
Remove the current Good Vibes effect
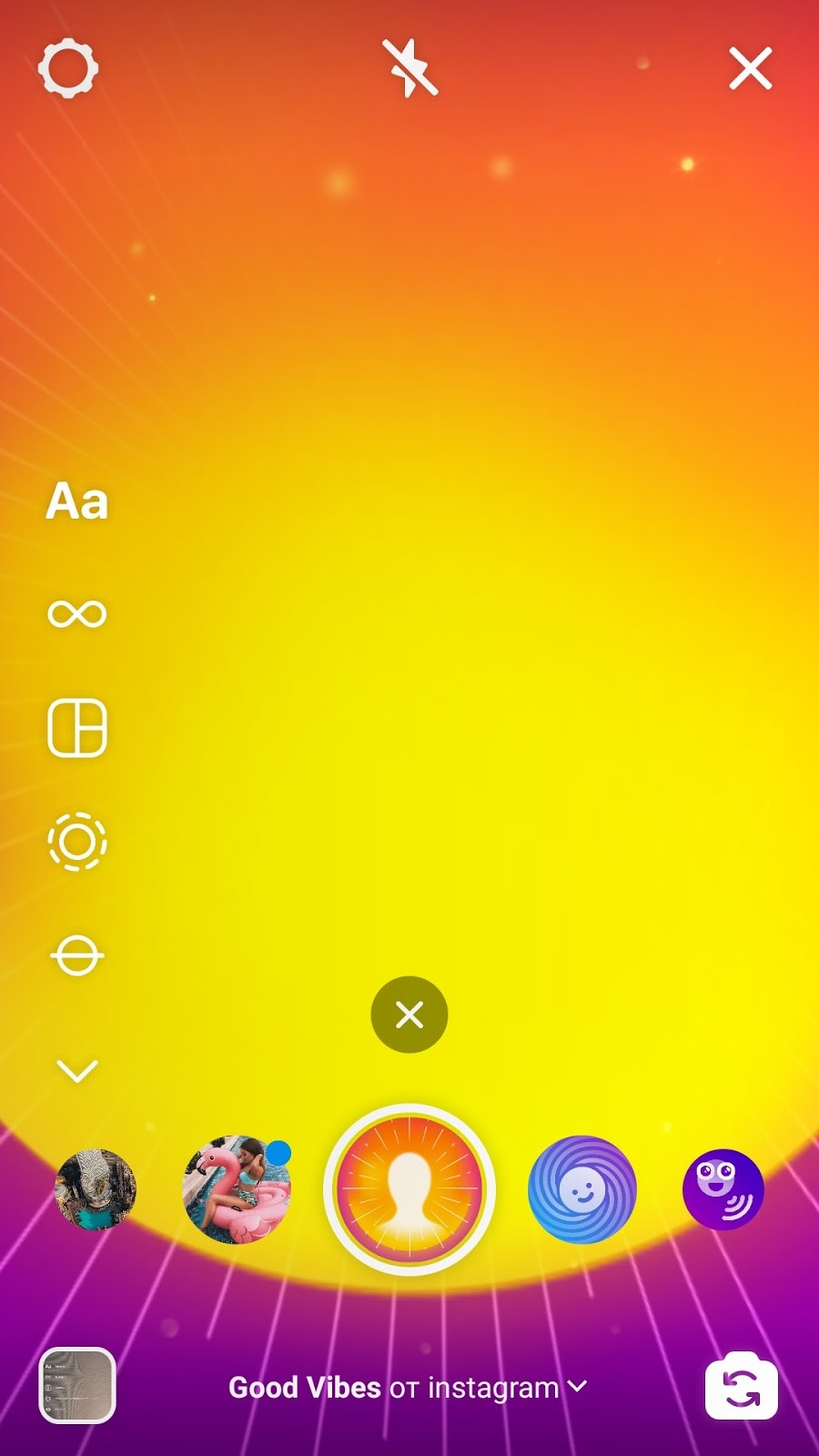[409, 1015]
